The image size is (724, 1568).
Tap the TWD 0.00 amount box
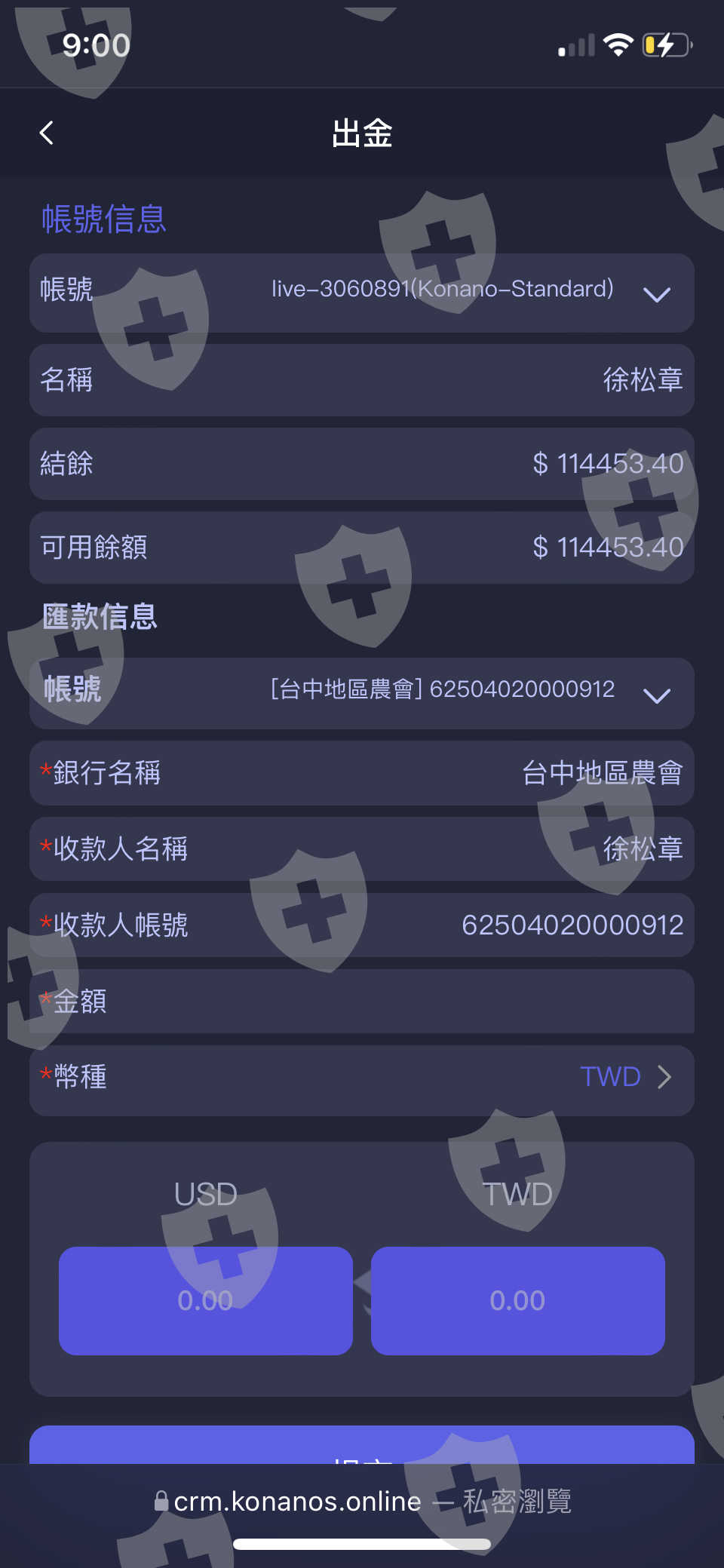(518, 1300)
